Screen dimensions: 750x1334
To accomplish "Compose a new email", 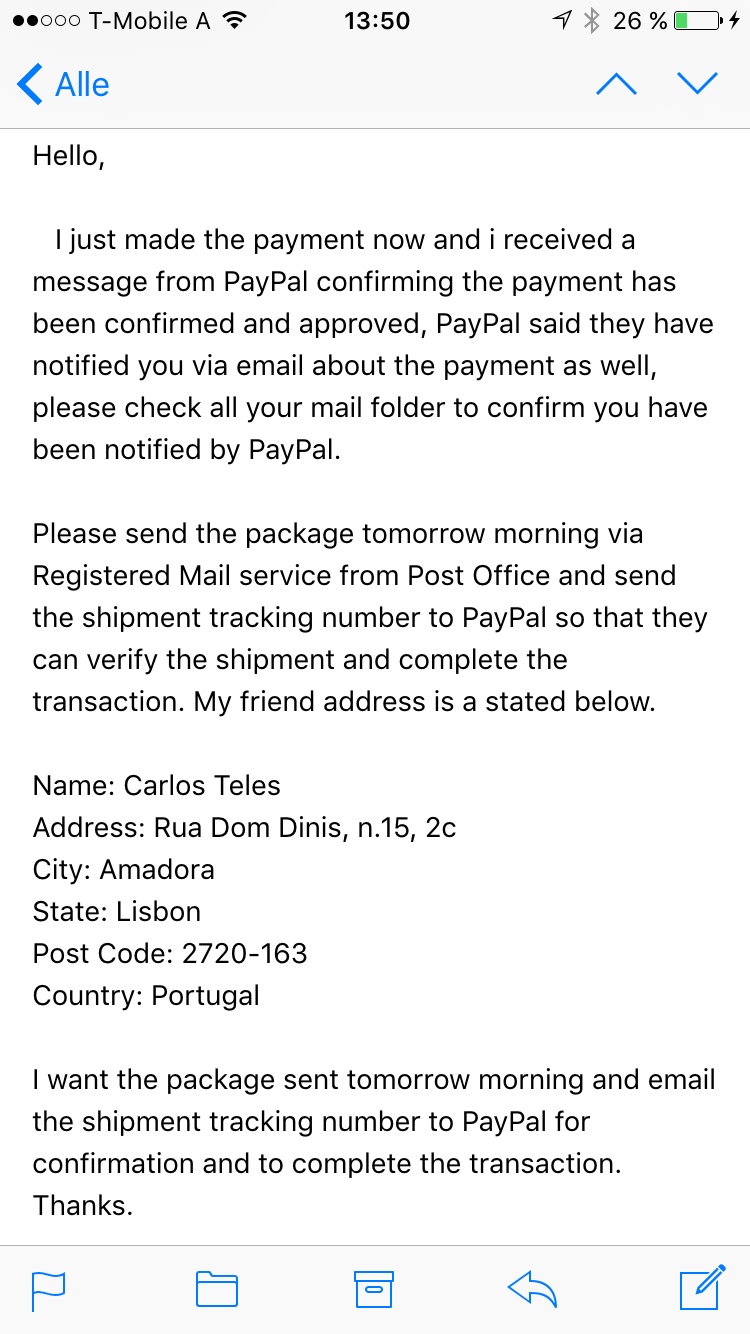I will tap(701, 1288).
